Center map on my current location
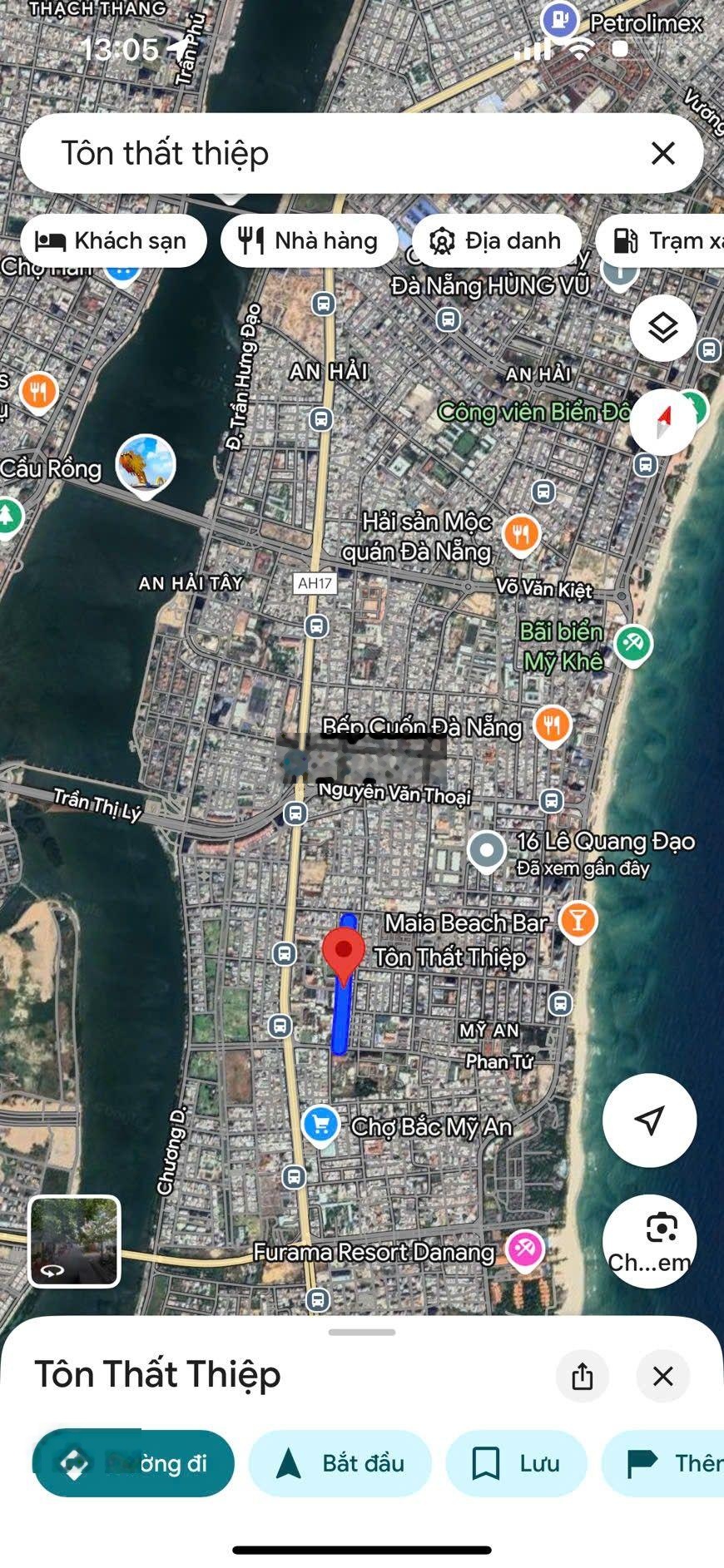The width and height of the screenshot is (724, 1568). point(649,1120)
